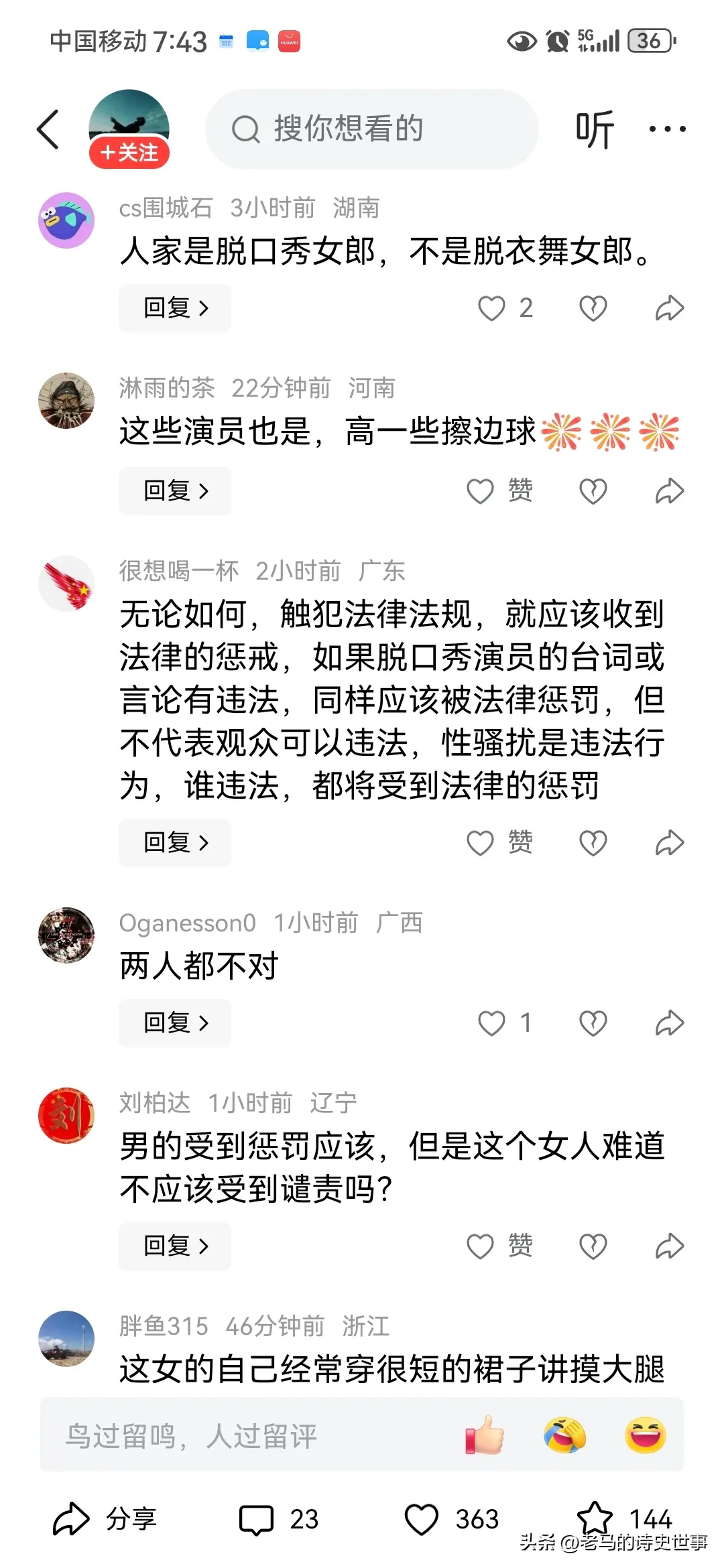Screen dimensions: 724x1568
Task: Expand replies under 刘柏达's comment
Action: coord(174,1246)
